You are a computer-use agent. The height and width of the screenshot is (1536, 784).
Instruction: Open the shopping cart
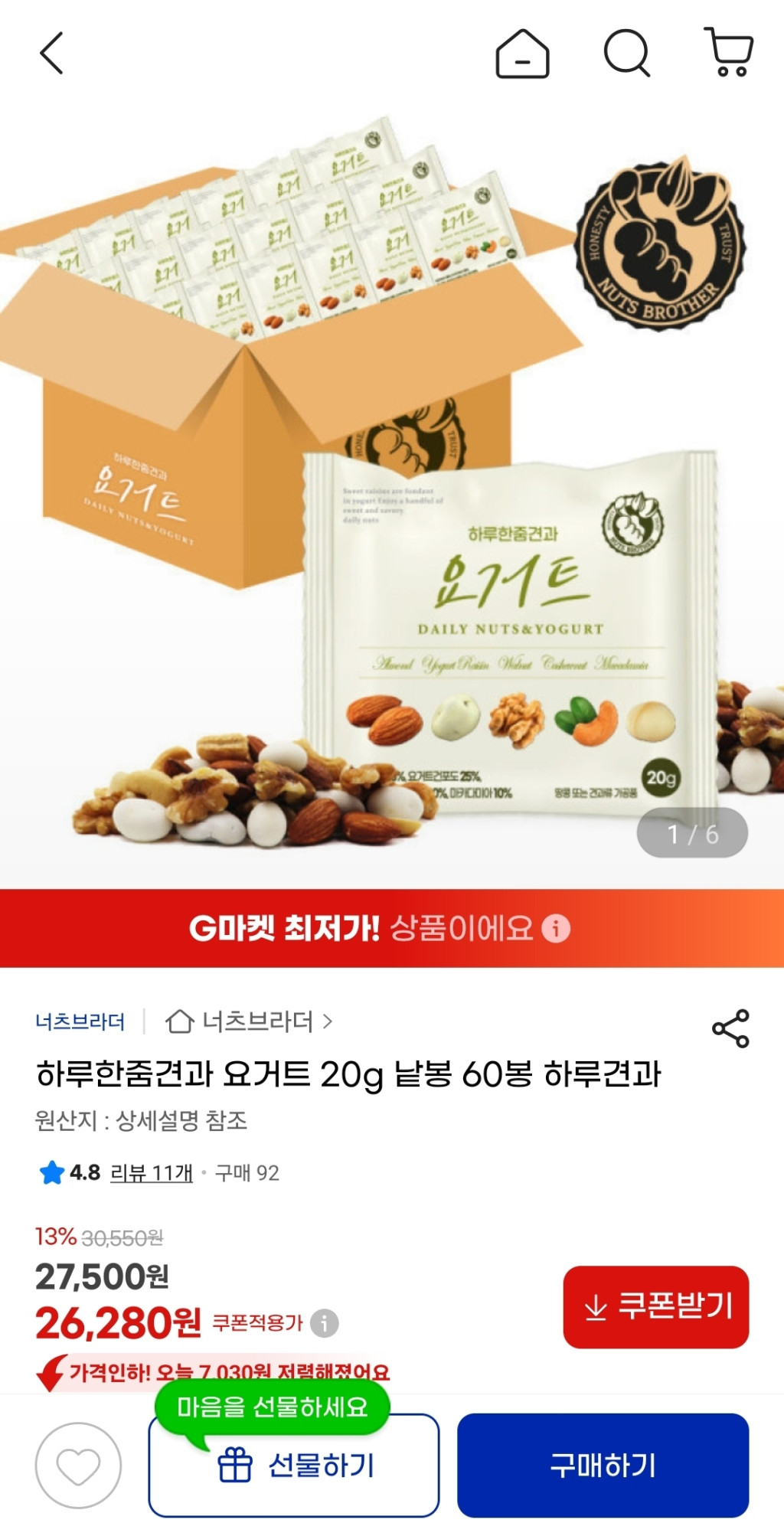pos(729,52)
